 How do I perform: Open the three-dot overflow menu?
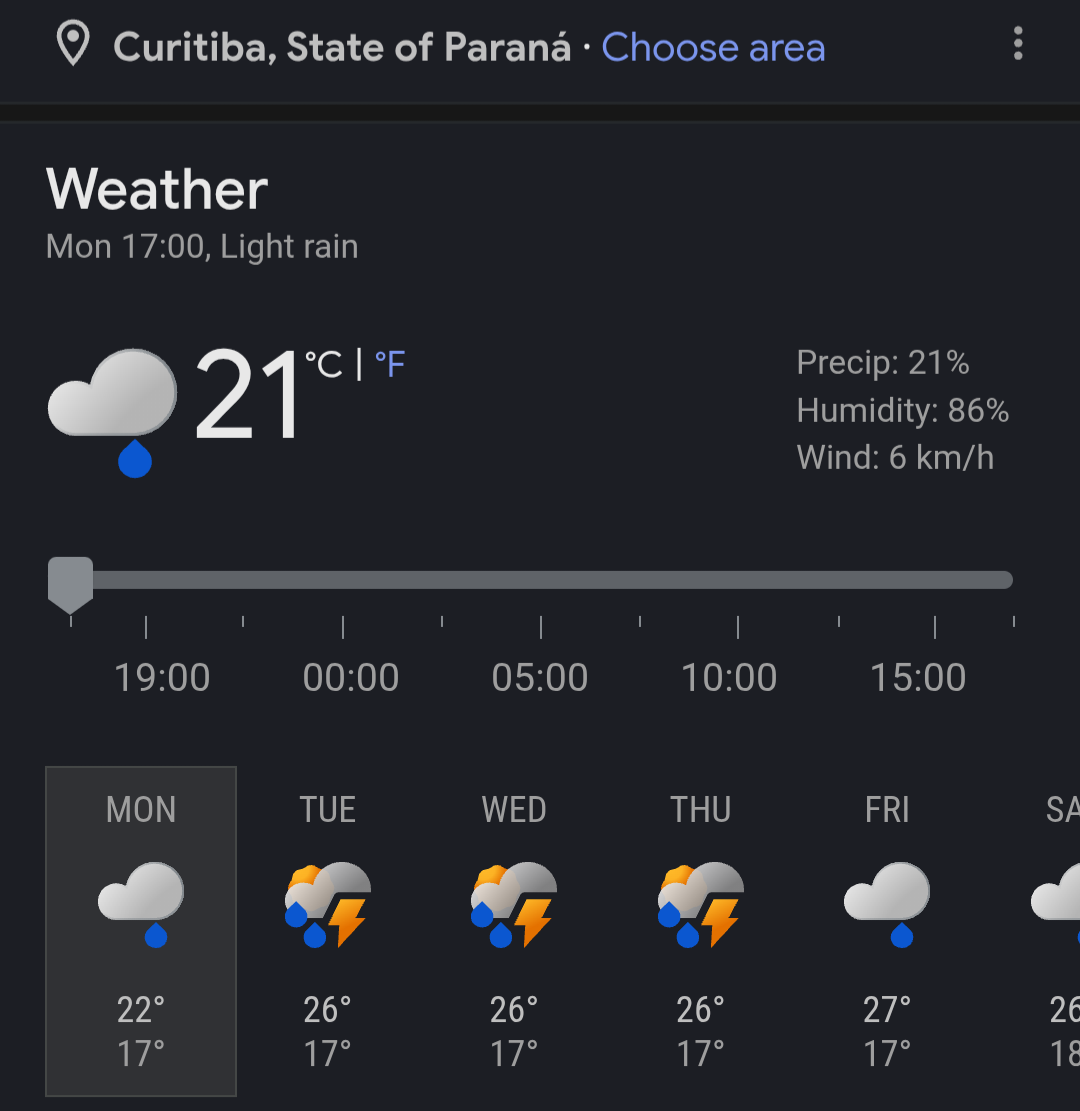click(x=1018, y=44)
